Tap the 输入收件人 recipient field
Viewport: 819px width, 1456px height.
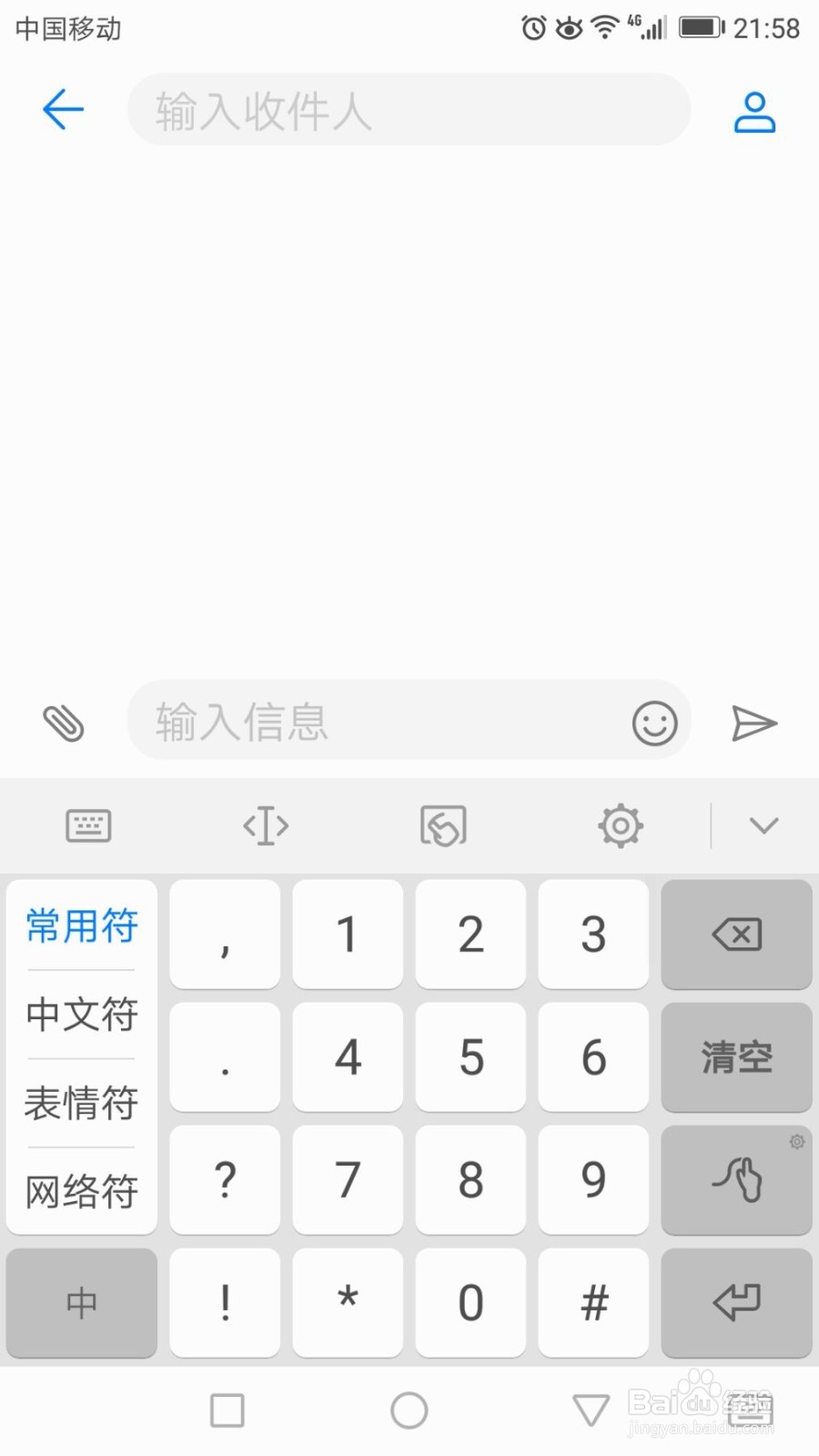click(x=408, y=111)
